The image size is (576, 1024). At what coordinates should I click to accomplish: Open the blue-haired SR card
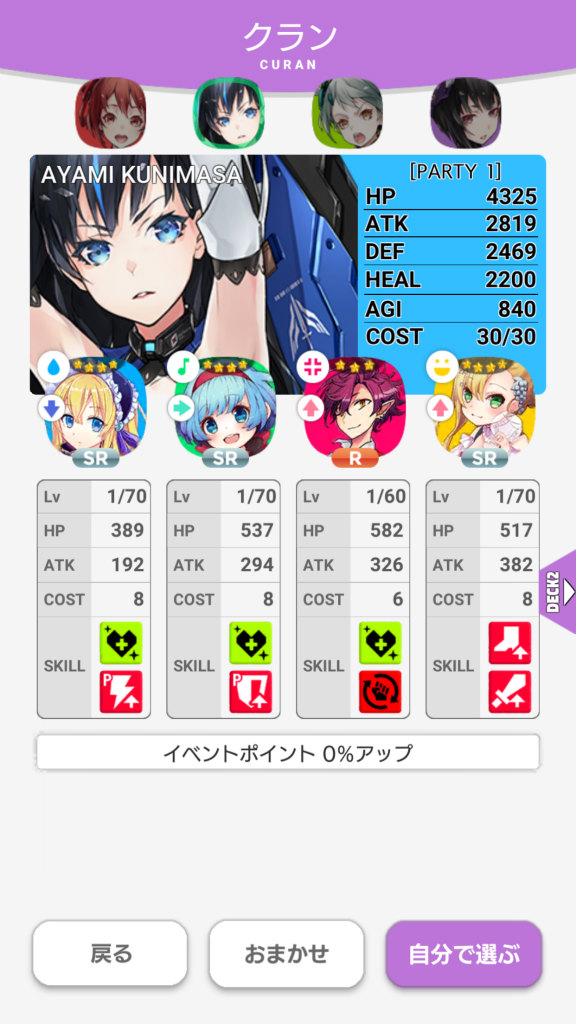(x=224, y=411)
